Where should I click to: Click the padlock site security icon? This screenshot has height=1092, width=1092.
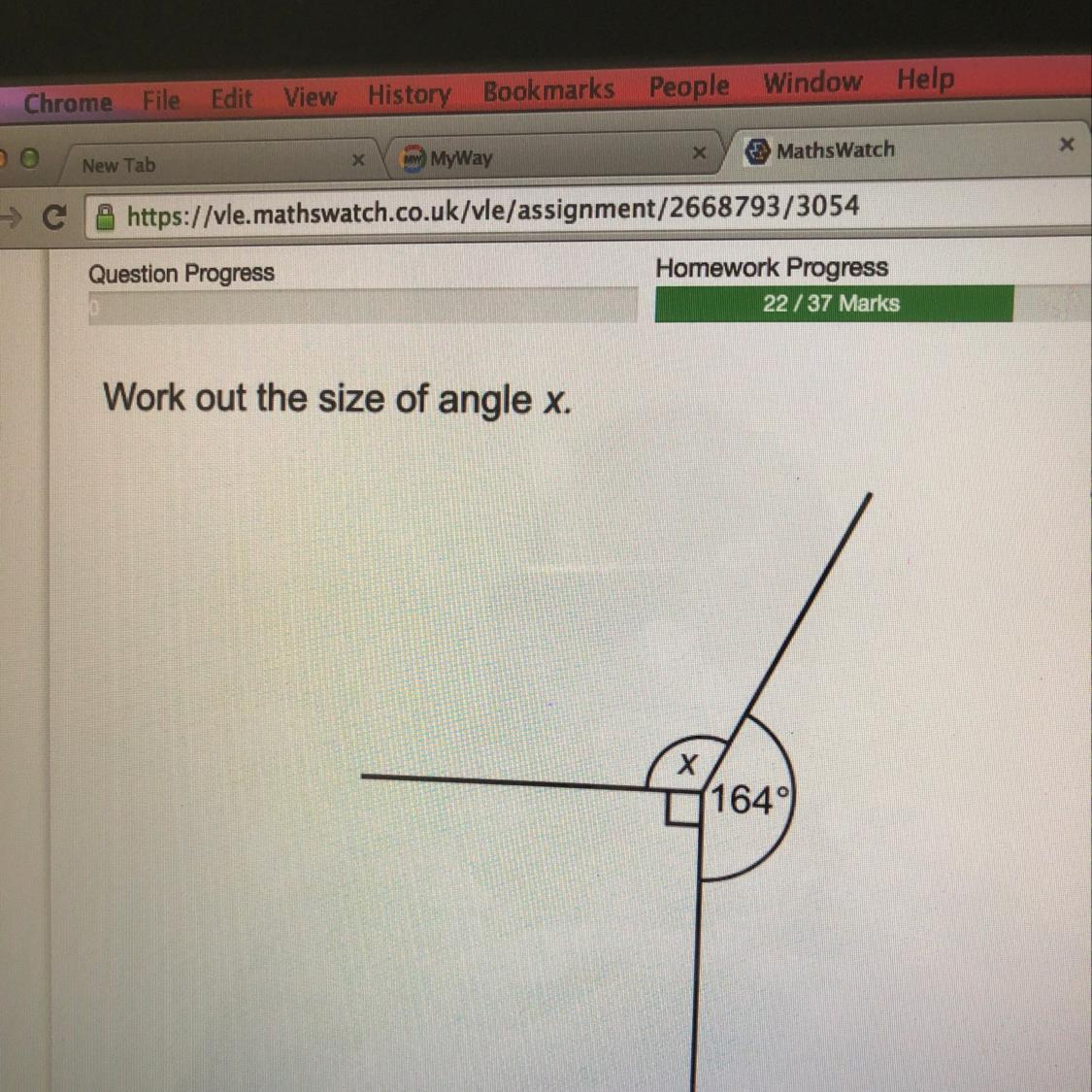point(105,217)
